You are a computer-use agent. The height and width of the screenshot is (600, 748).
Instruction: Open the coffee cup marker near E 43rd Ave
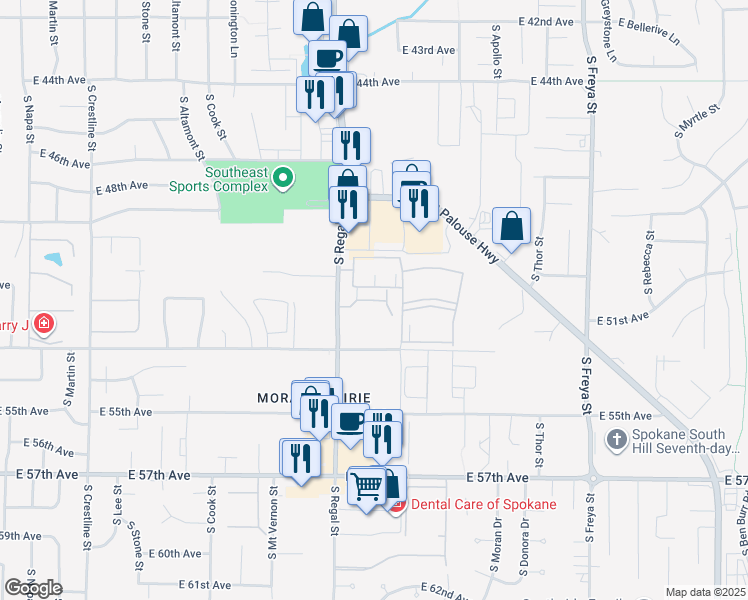[x=328, y=59]
